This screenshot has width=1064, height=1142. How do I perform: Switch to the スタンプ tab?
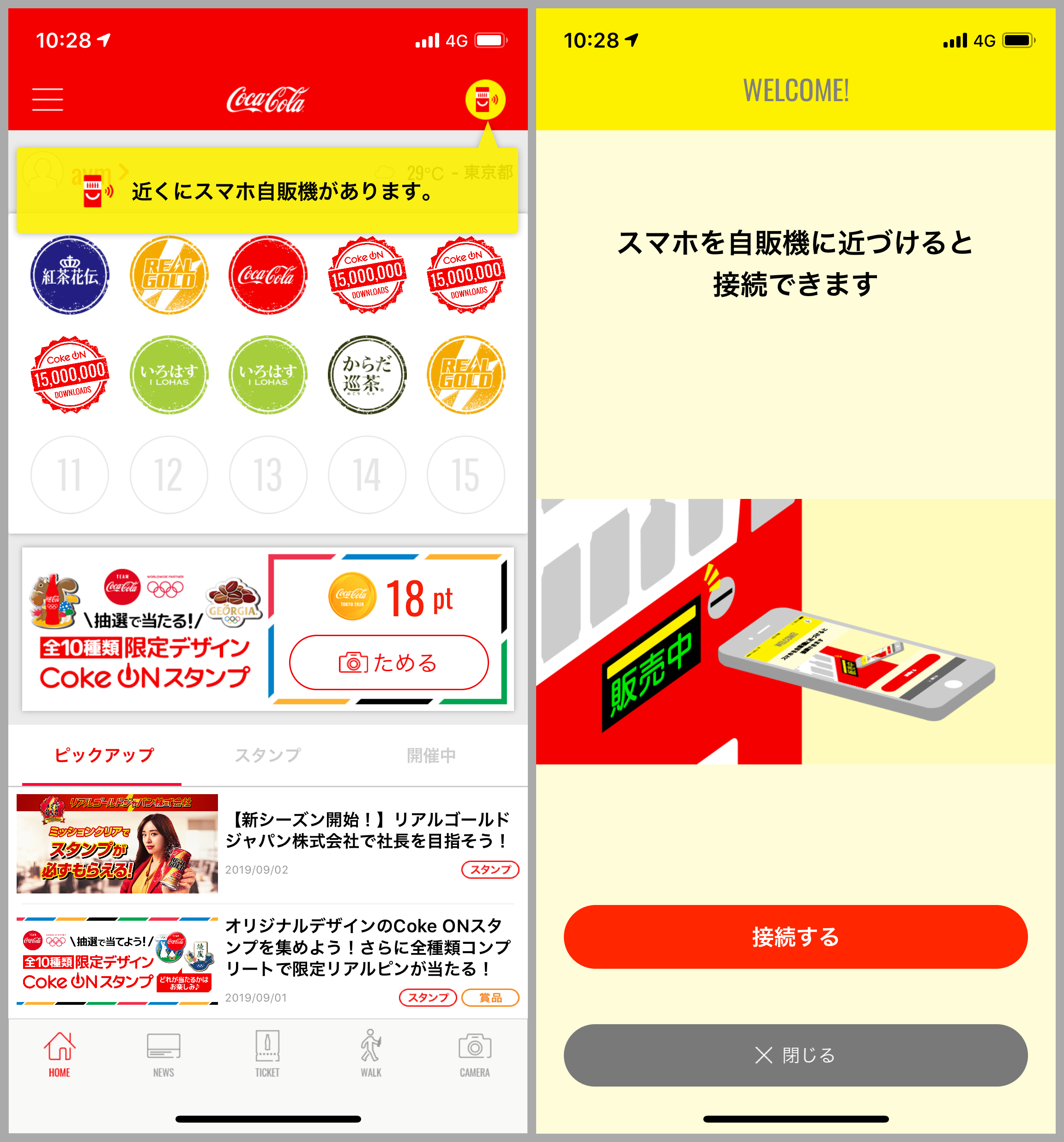click(267, 755)
